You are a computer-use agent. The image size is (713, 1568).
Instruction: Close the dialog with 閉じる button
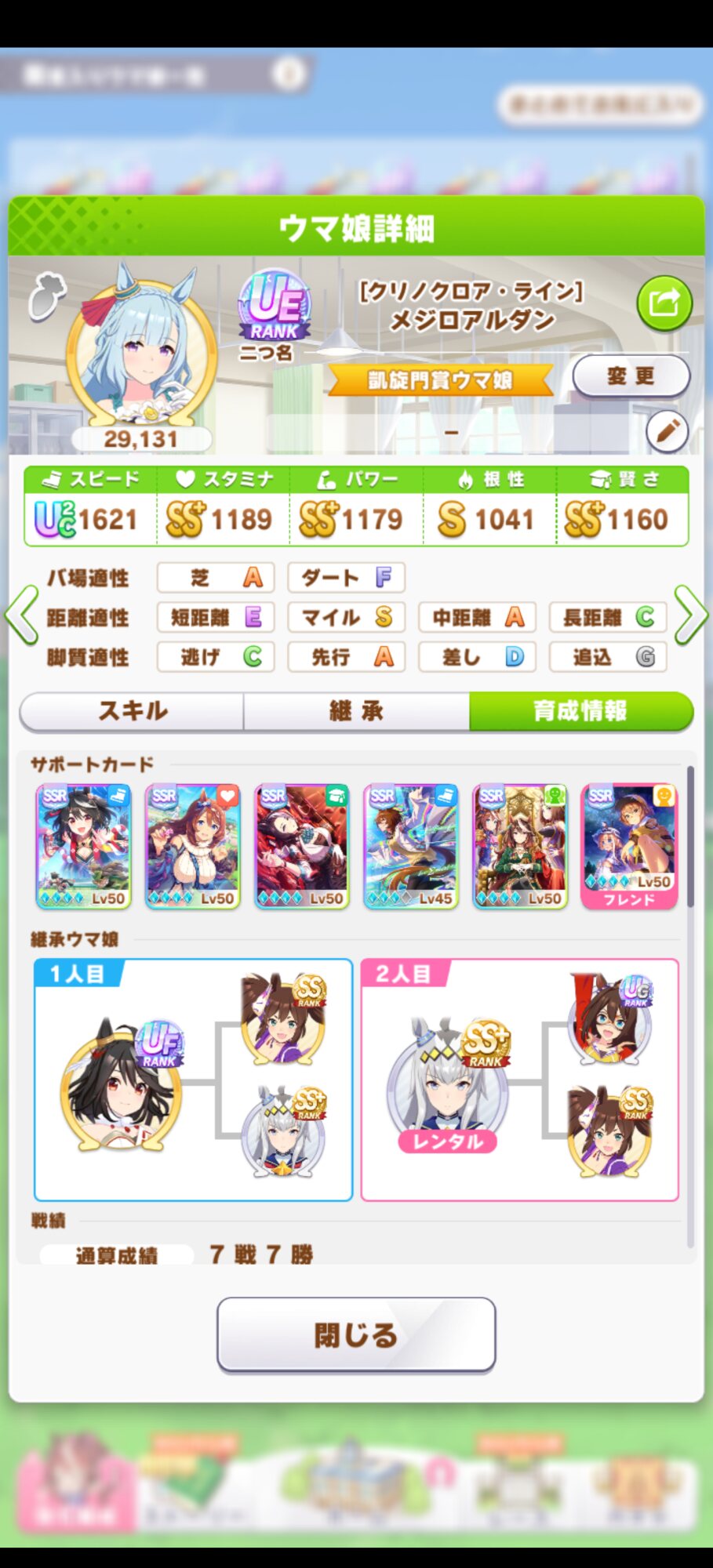click(356, 1334)
